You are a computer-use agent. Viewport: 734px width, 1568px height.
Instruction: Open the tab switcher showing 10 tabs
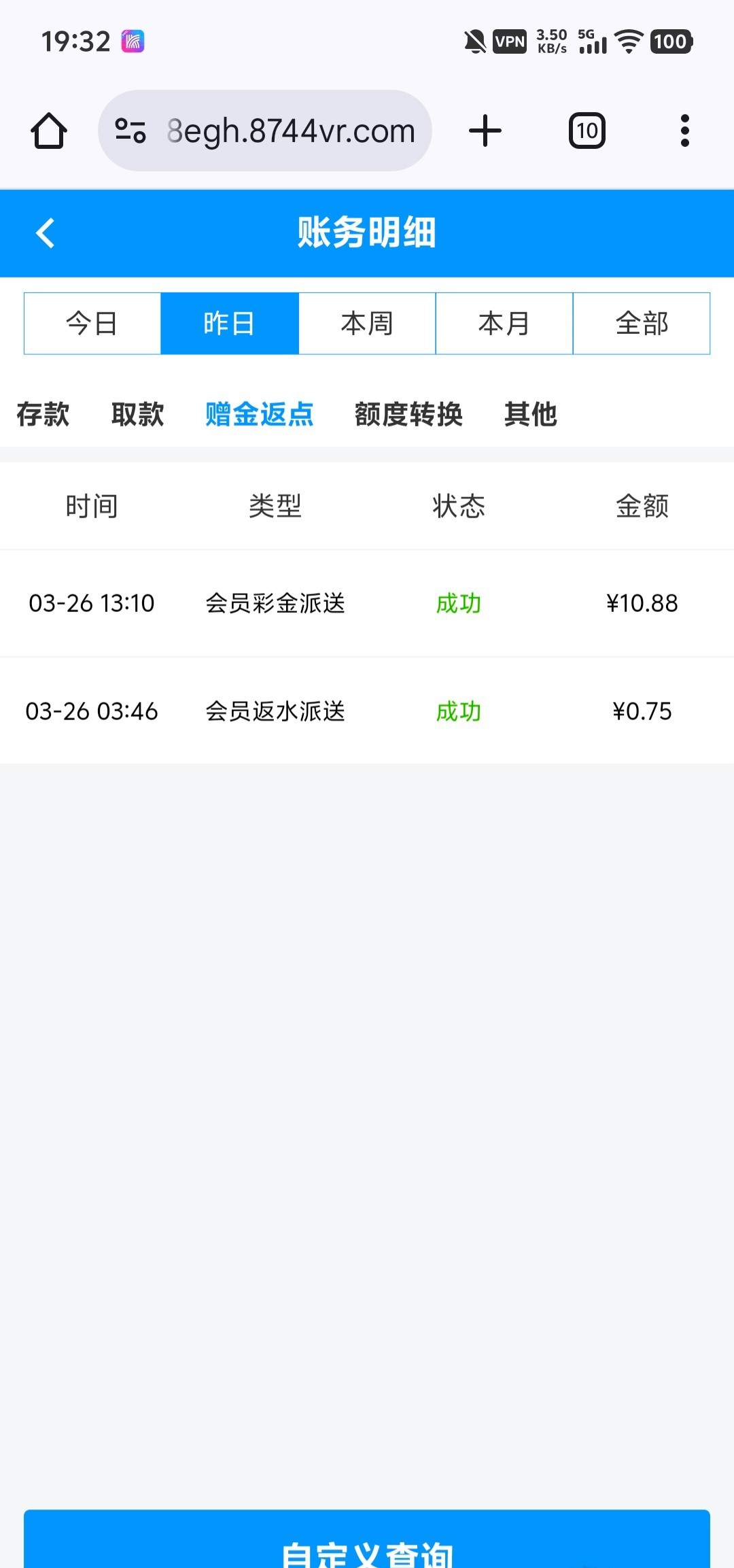(587, 131)
